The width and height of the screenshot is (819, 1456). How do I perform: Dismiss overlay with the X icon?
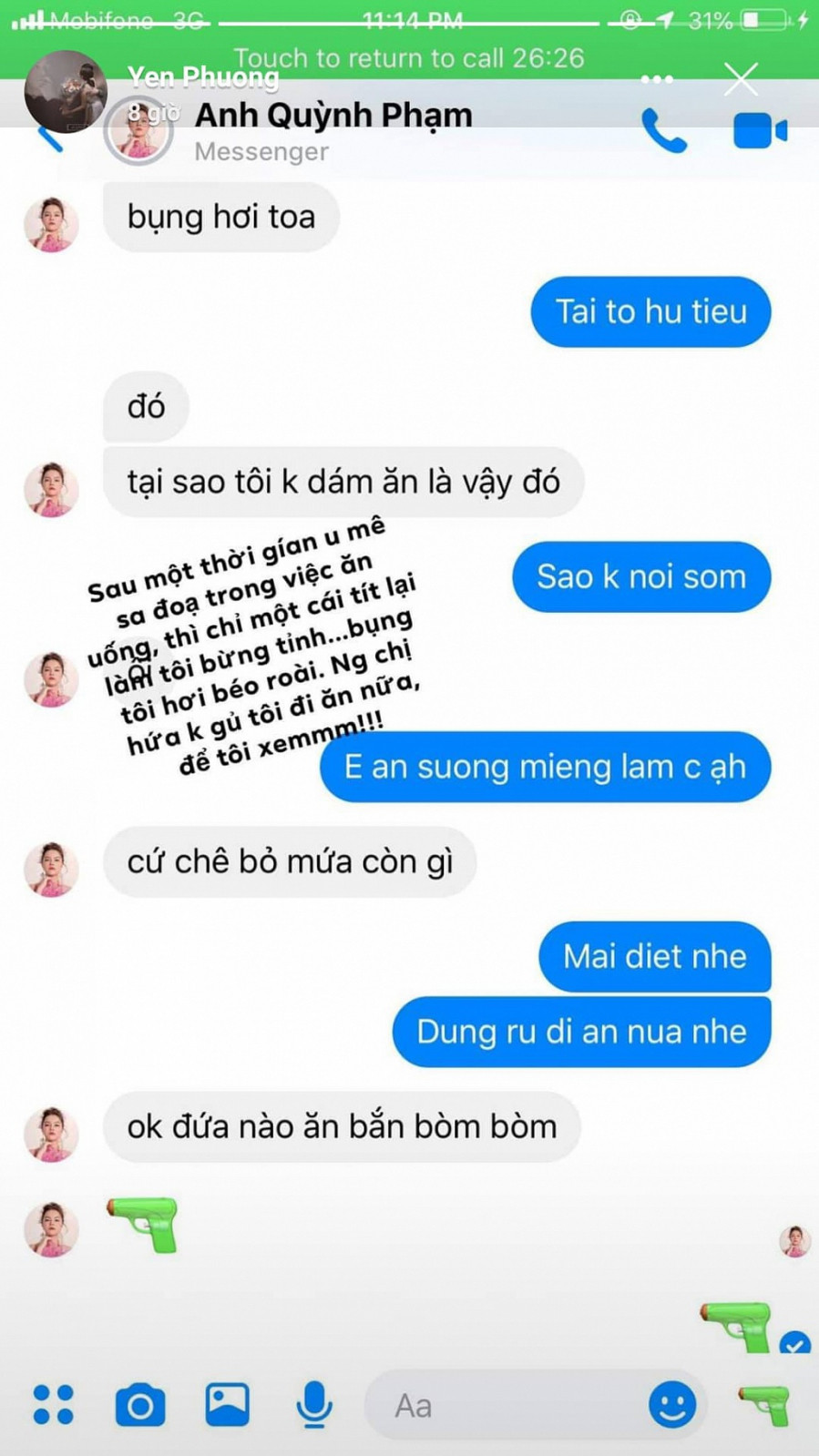point(741,80)
